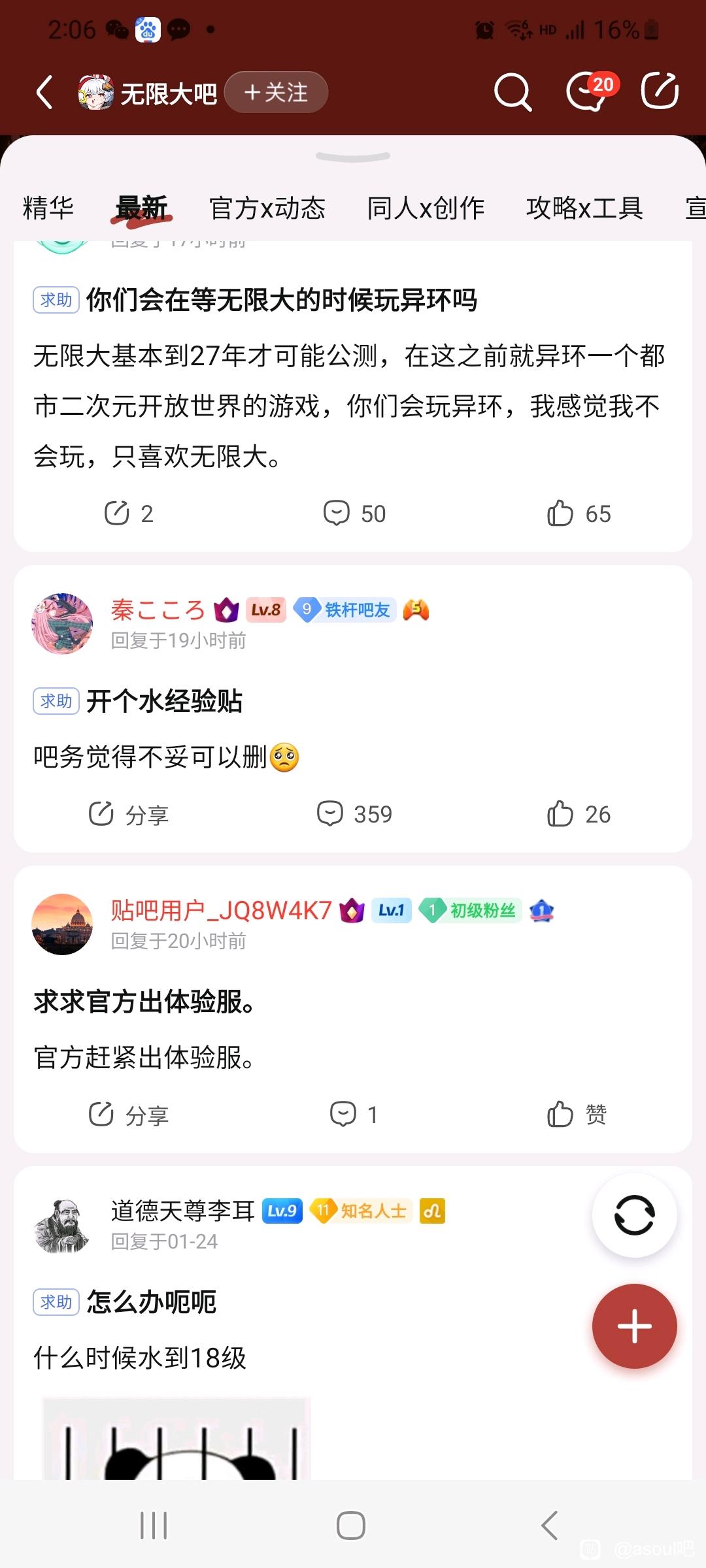Image resolution: width=706 pixels, height=1568 pixels.
Task: Switch to the 精华 tab
Action: click(x=48, y=208)
